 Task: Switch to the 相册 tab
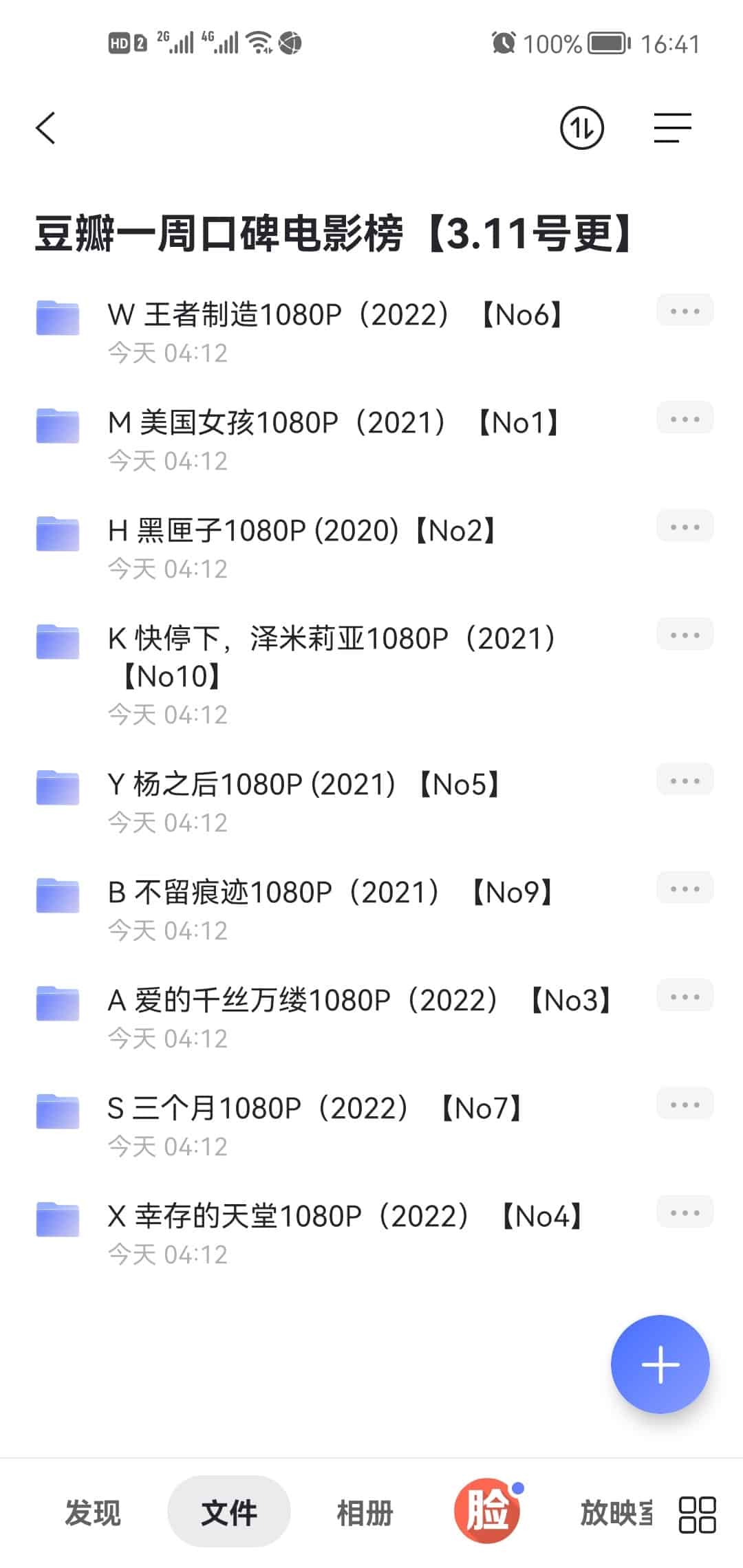365,1513
